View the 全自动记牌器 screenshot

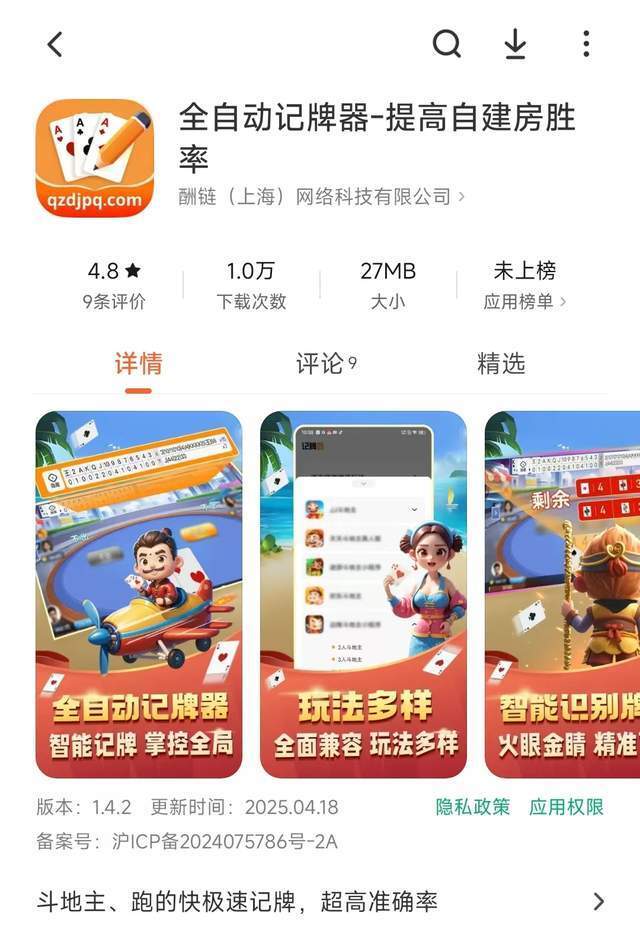click(138, 594)
